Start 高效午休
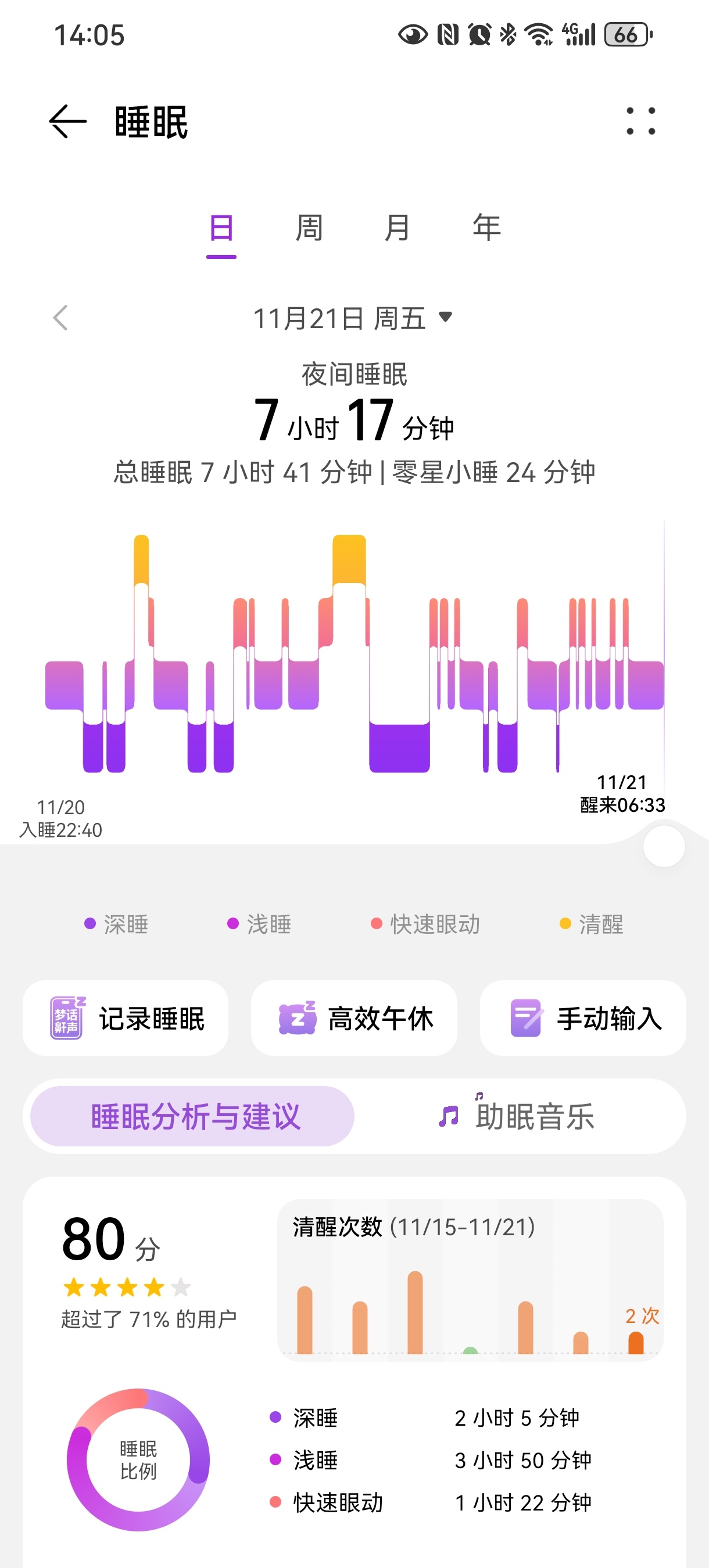This screenshot has height=1568, width=709. click(x=354, y=1019)
